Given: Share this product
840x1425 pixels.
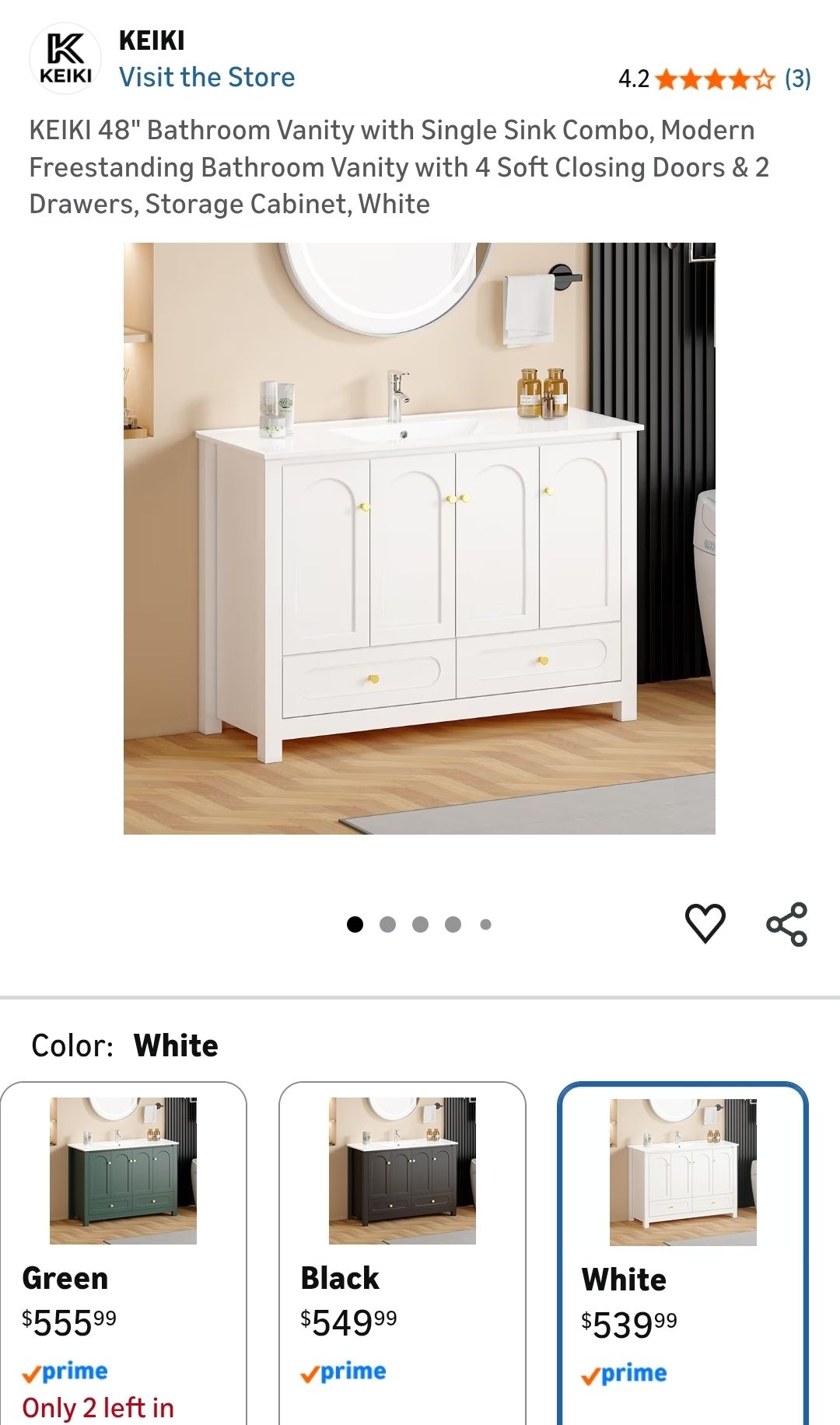Looking at the screenshot, I should [786, 923].
